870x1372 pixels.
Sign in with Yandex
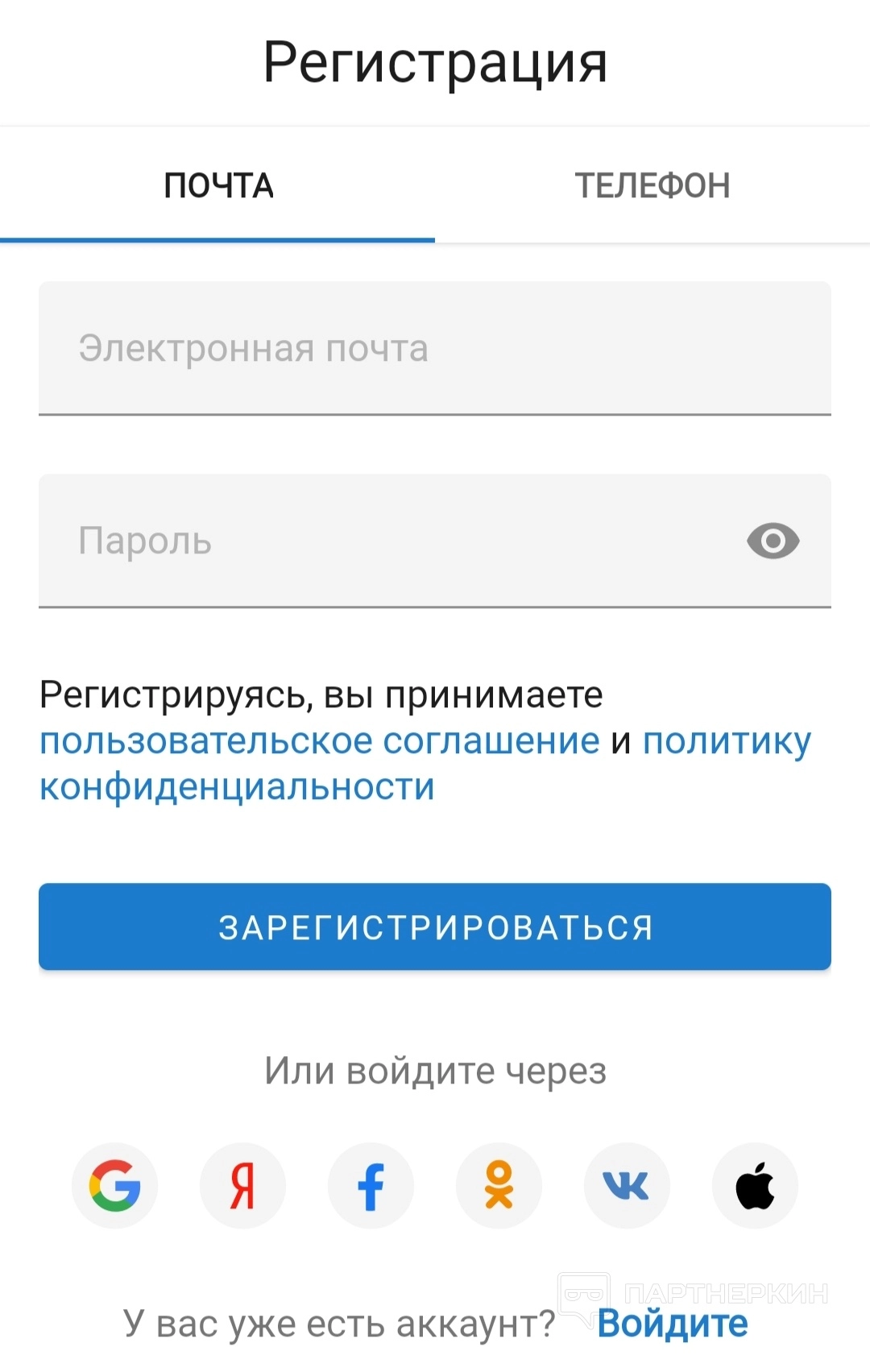242,1186
